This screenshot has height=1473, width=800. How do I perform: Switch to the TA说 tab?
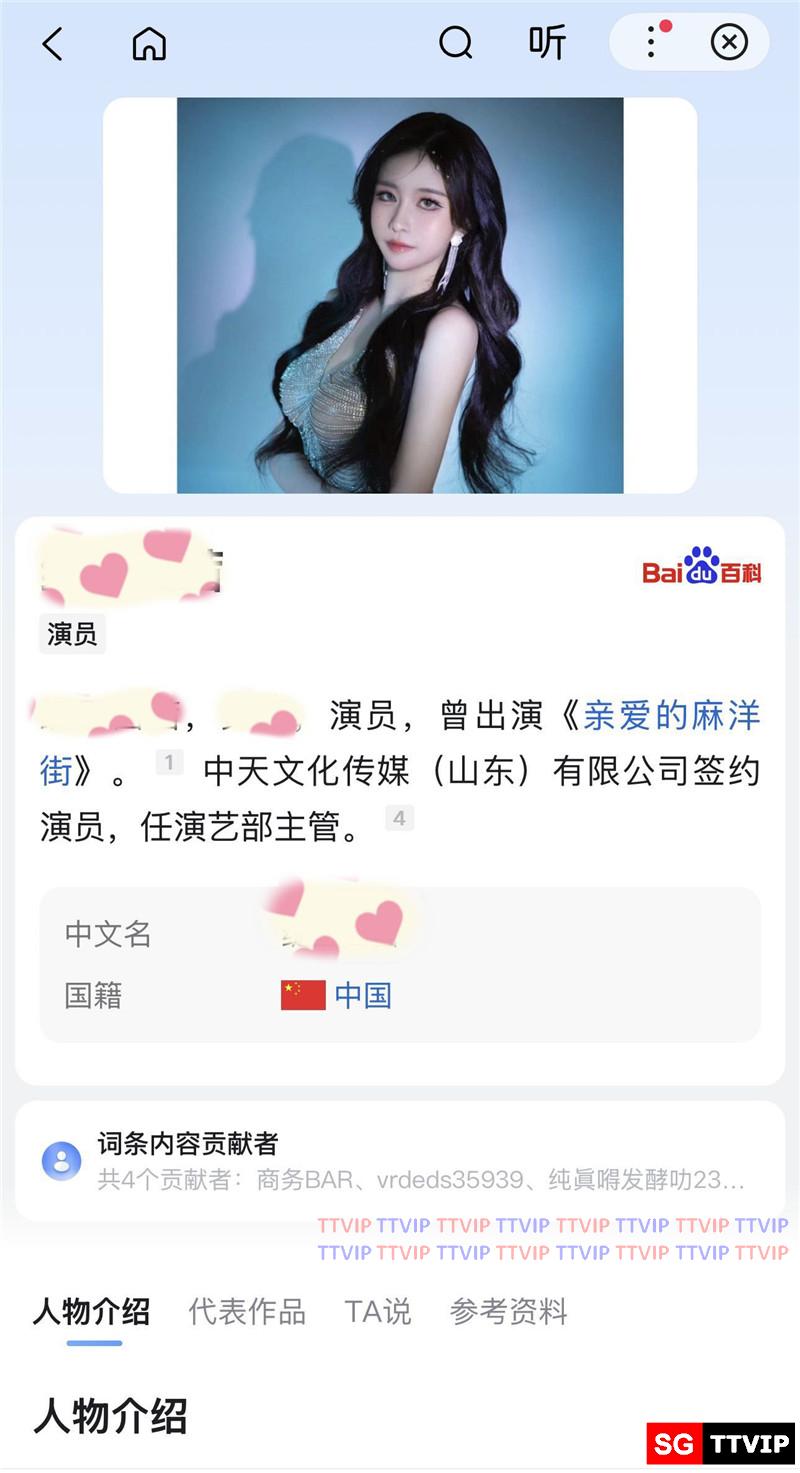click(x=378, y=1312)
